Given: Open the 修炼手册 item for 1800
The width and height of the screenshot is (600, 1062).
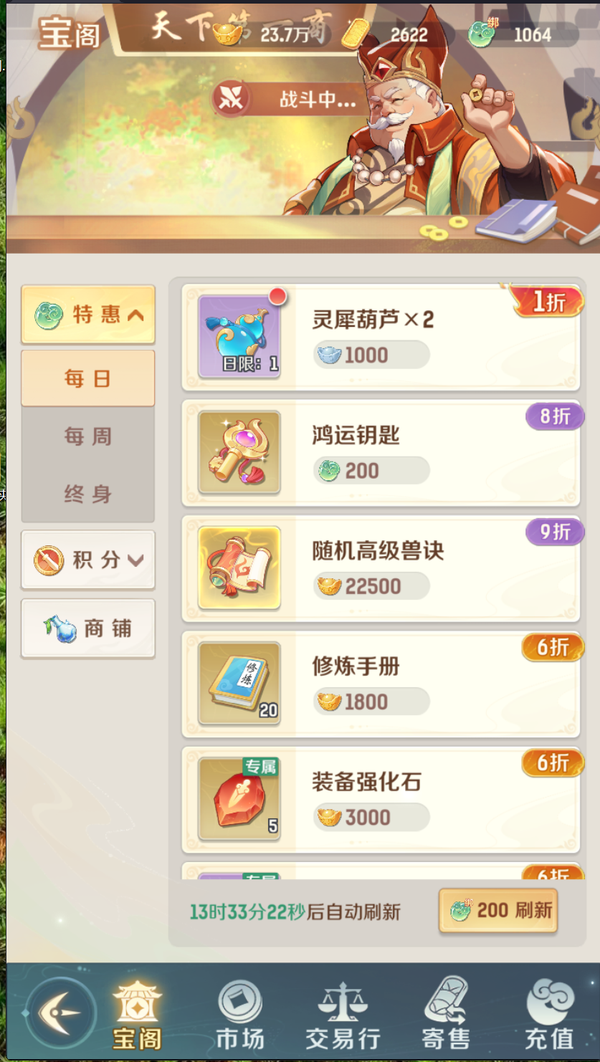Looking at the screenshot, I should pos(380,684).
